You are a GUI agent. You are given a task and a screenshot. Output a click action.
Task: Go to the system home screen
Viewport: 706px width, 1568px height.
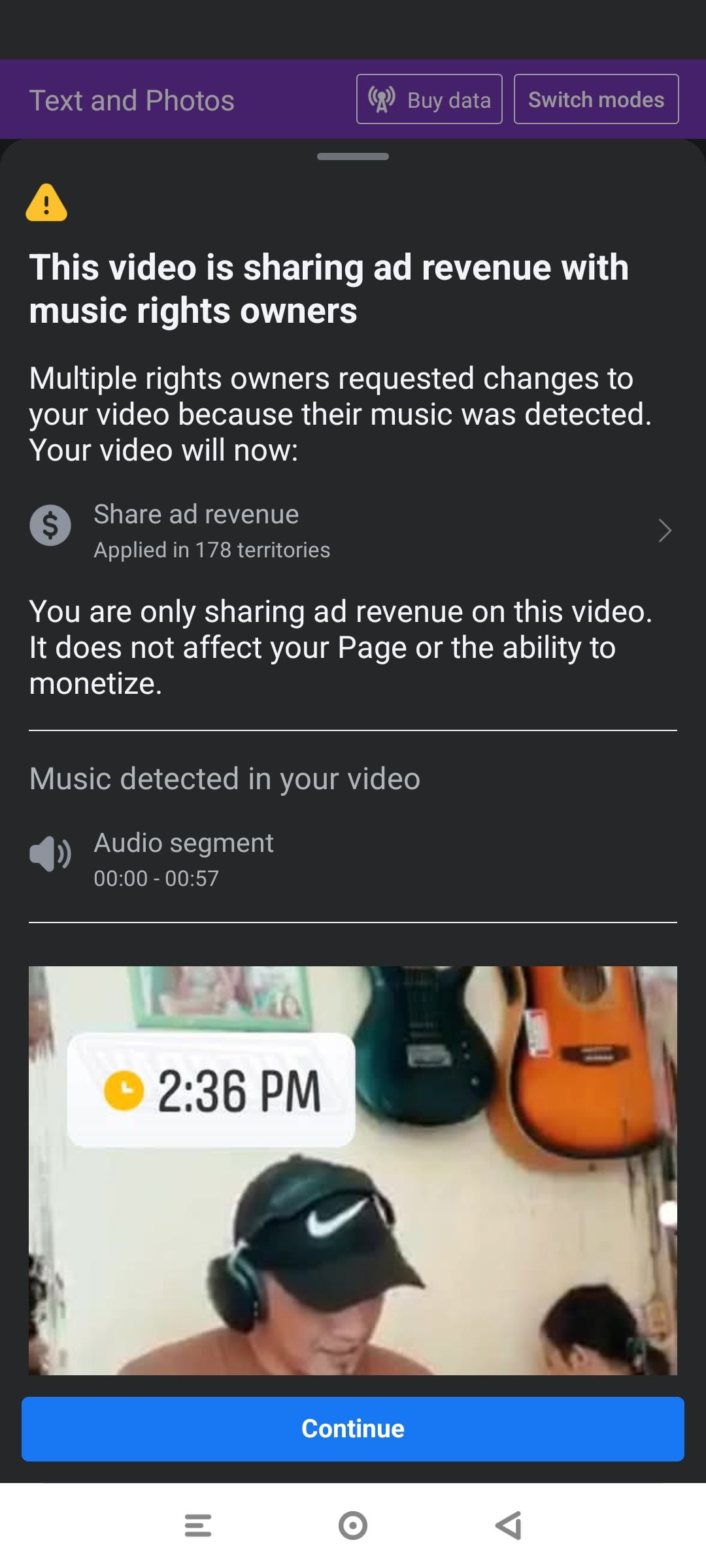353,1526
